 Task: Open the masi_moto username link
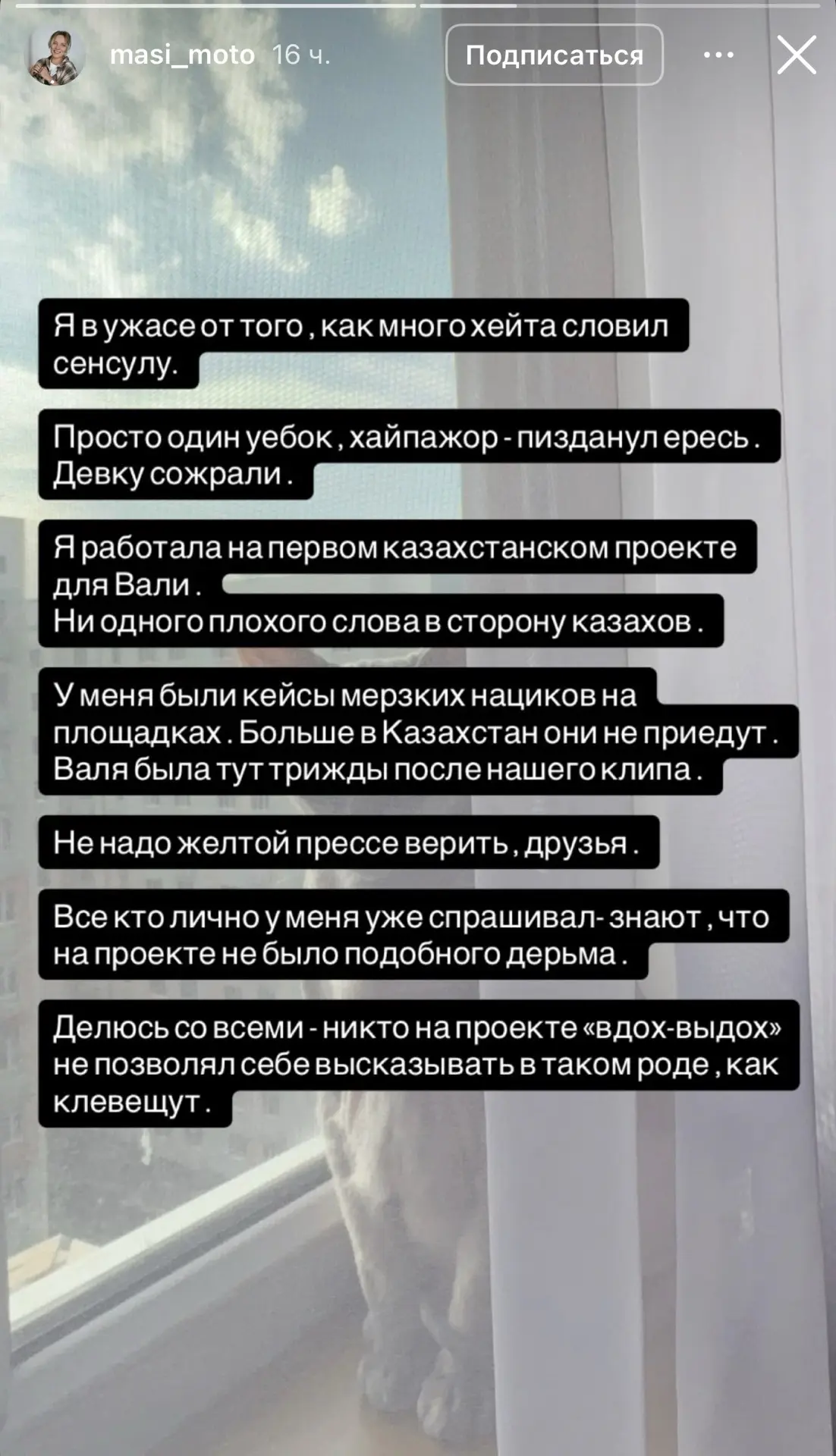(x=182, y=55)
